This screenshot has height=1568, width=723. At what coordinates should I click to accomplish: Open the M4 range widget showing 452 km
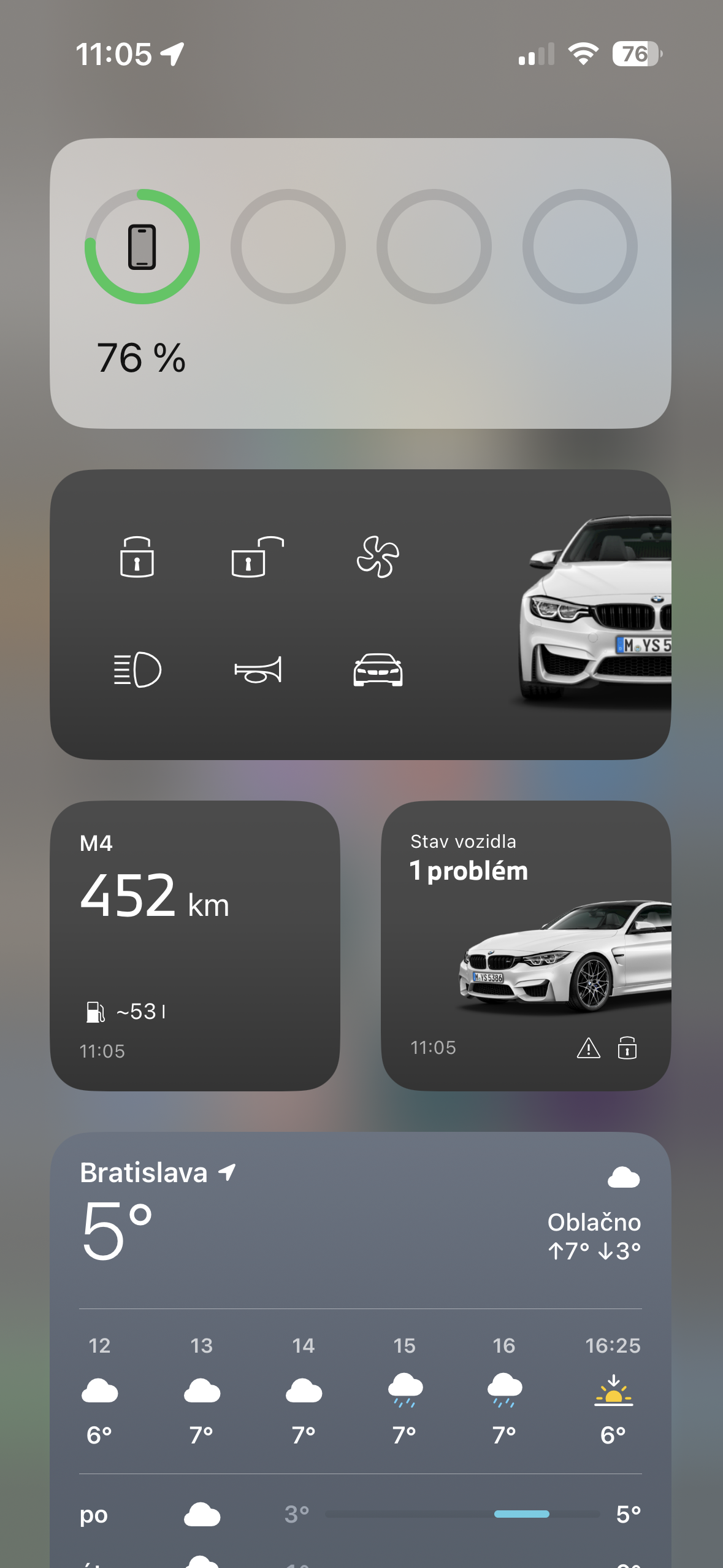point(195,945)
